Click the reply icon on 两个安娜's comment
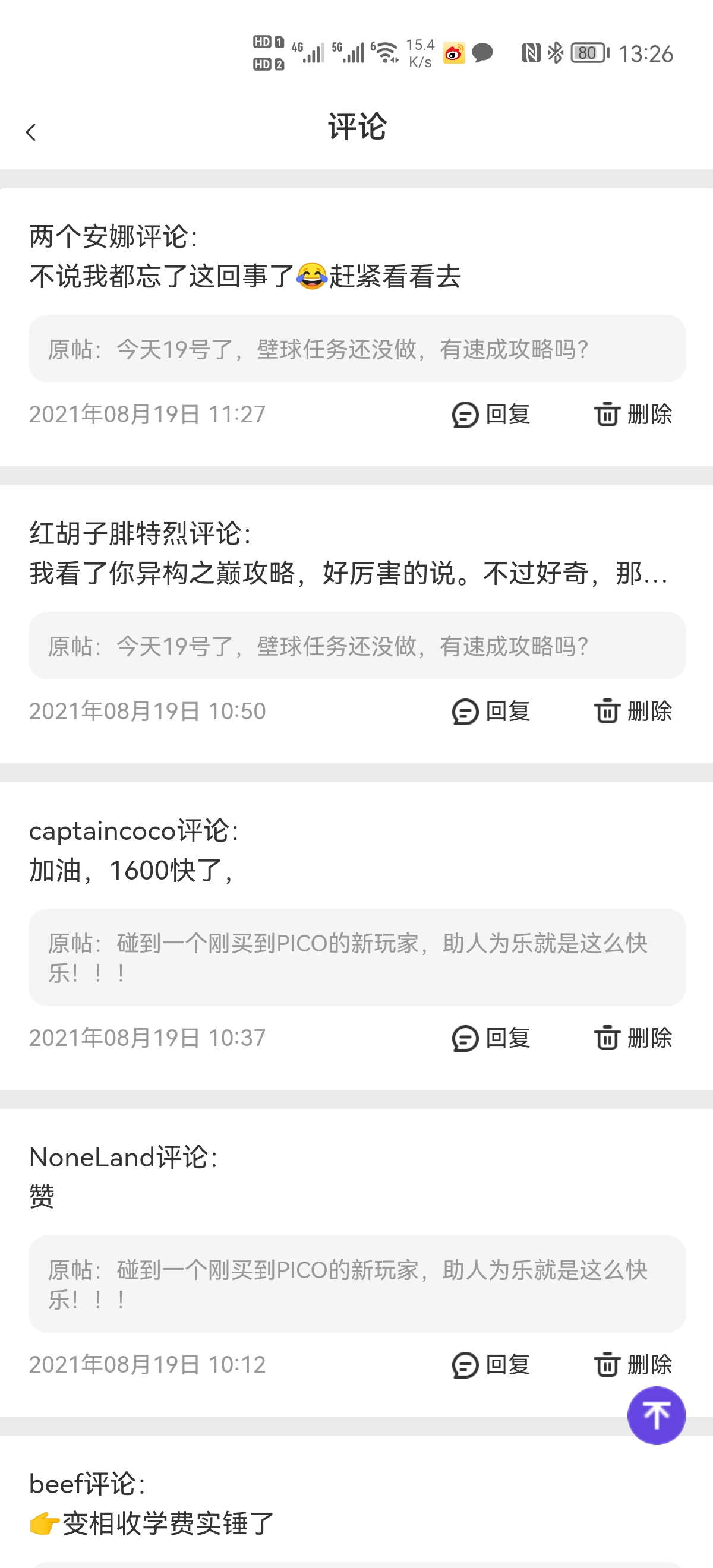This screenshot has width=713, height=1568. click(466, 416)
